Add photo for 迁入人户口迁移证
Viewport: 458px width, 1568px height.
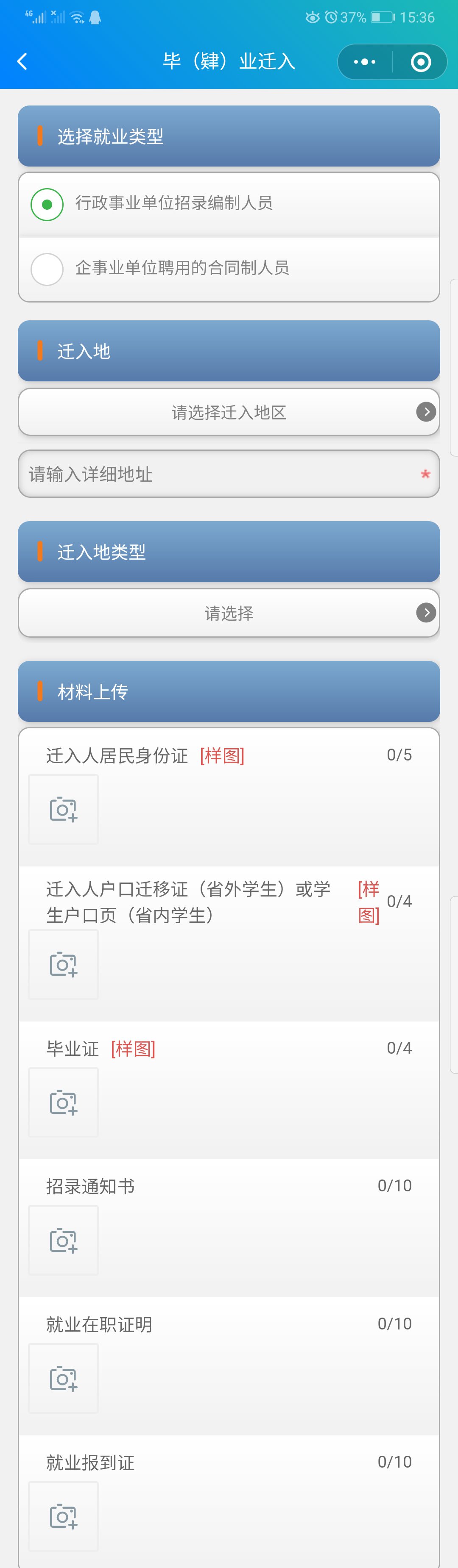(x=63, y=964)
